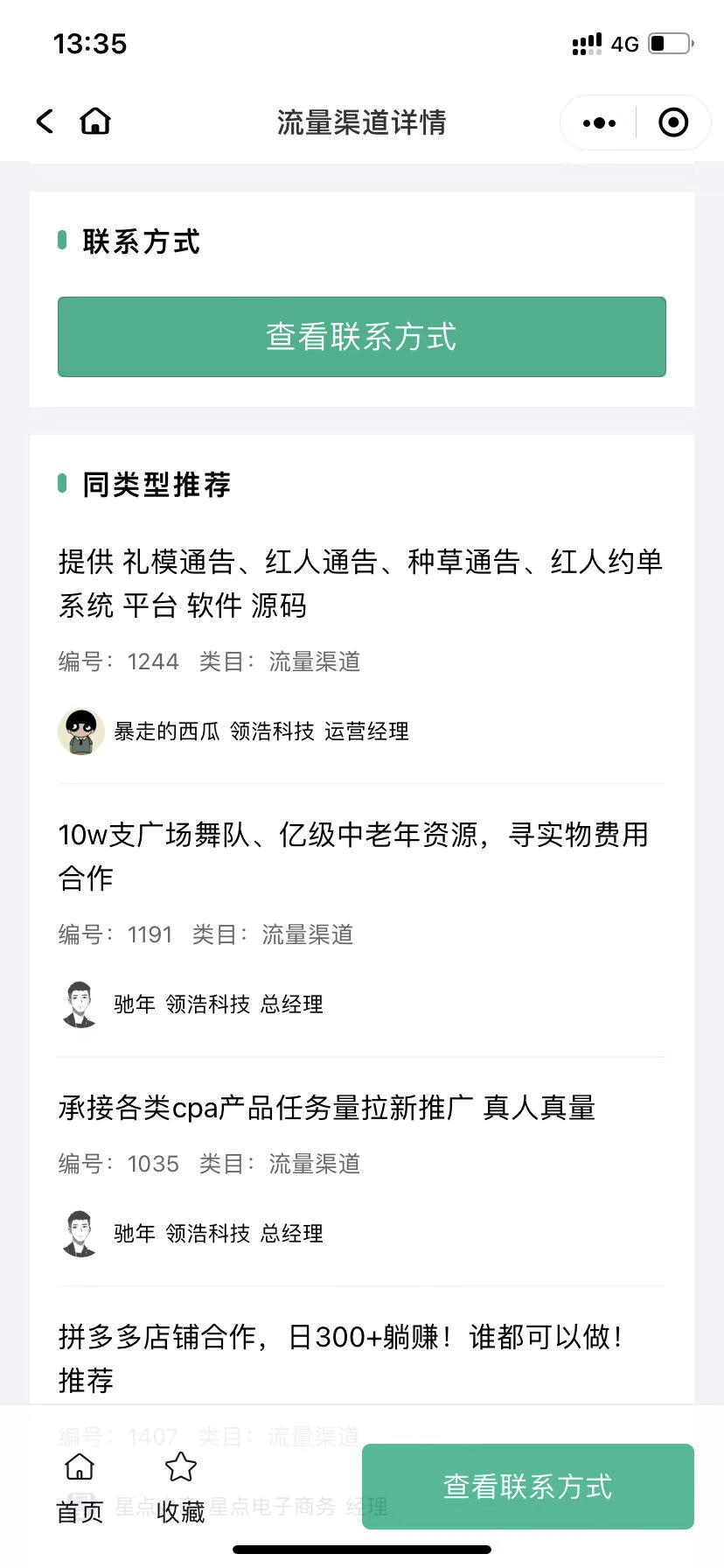Open the 10w支广场舞队 recommendation
724x1568 pixels.
pyautogui.click(x=353, y=856)
